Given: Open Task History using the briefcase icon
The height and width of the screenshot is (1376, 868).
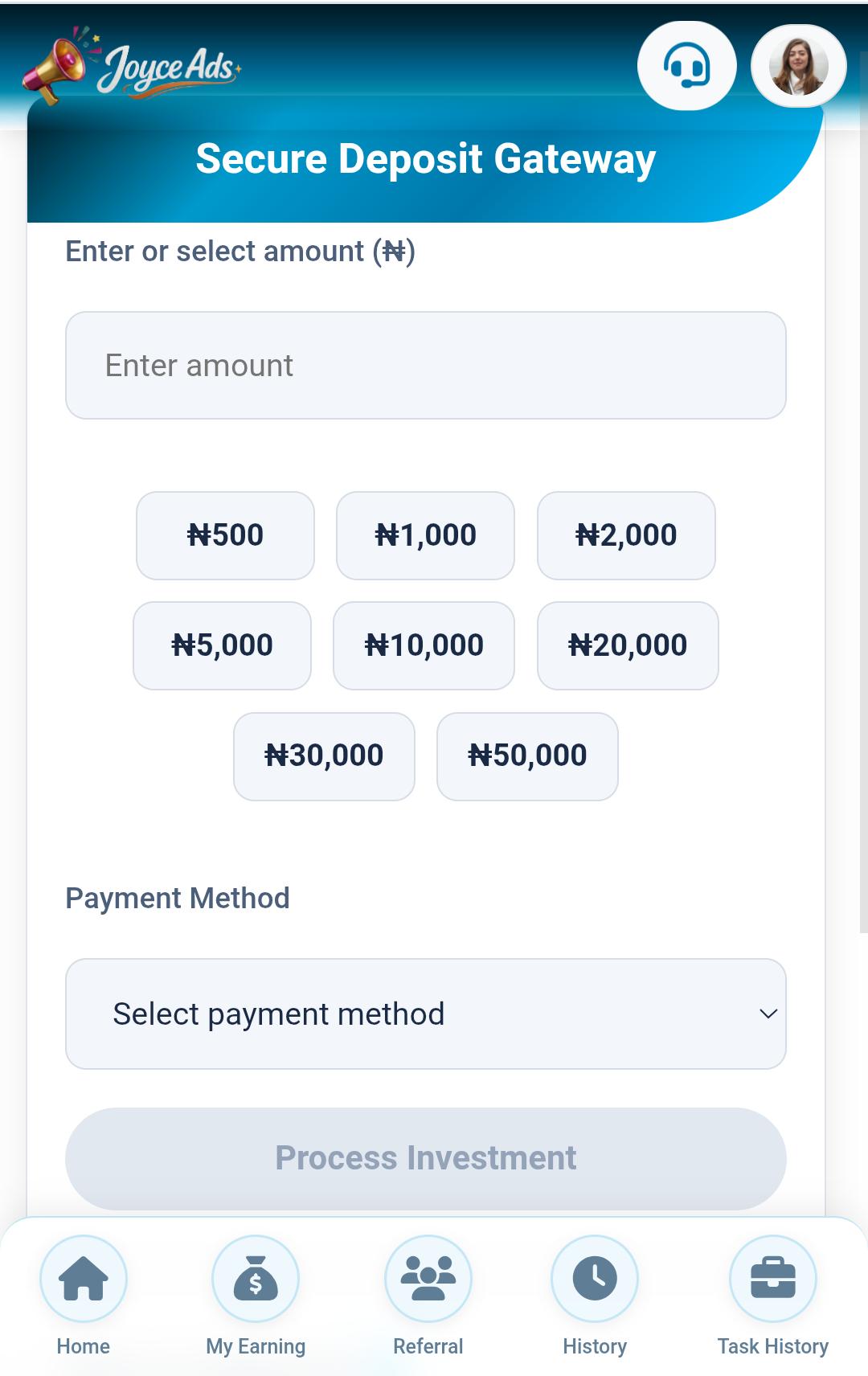Looking at the screenshot, I should 772,1279.
